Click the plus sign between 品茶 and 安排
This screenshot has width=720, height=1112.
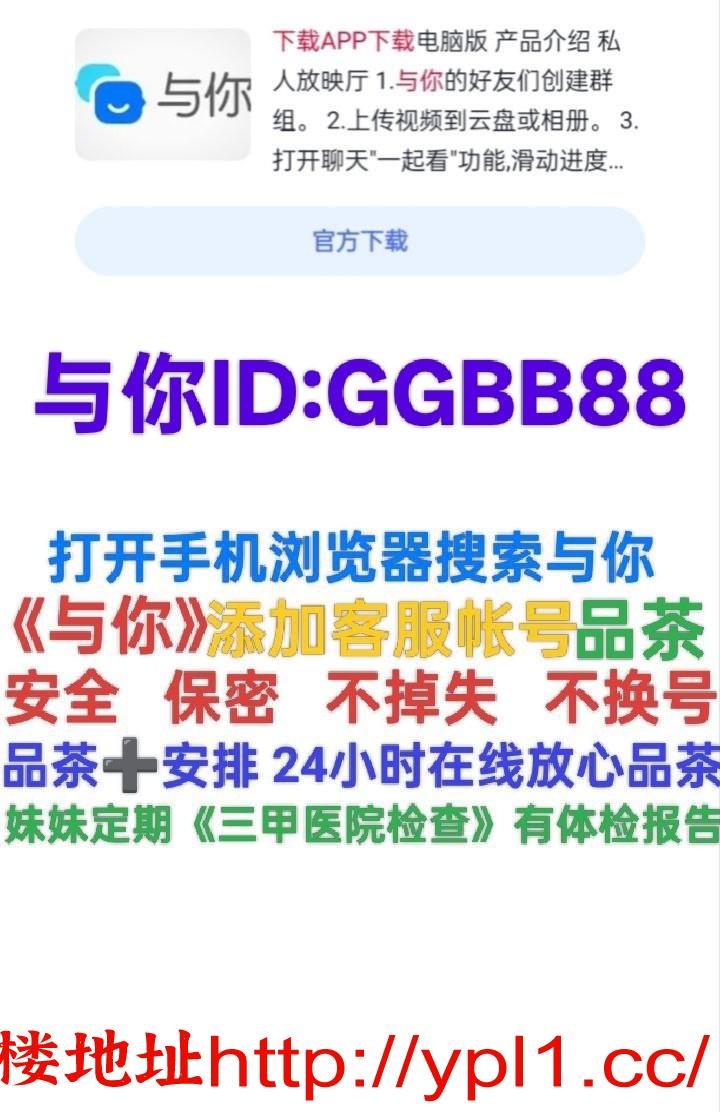point(130,761)
